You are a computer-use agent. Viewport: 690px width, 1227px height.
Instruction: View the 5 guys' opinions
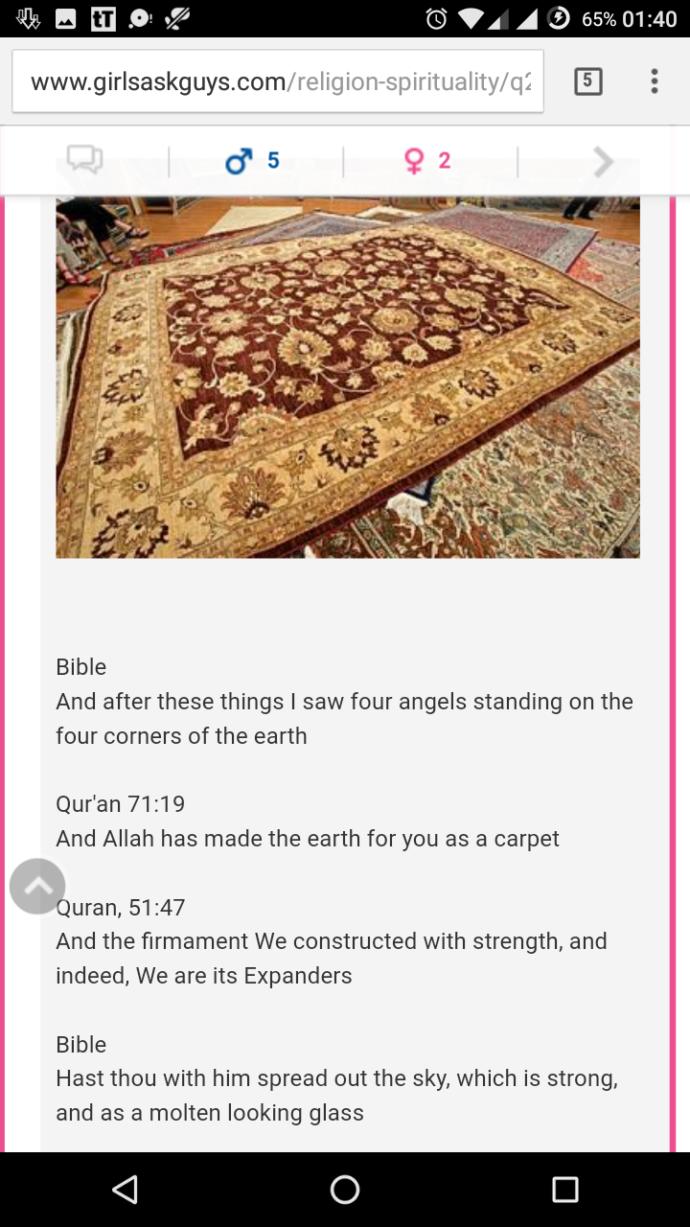pyautogui.click(x=254, y=160)
